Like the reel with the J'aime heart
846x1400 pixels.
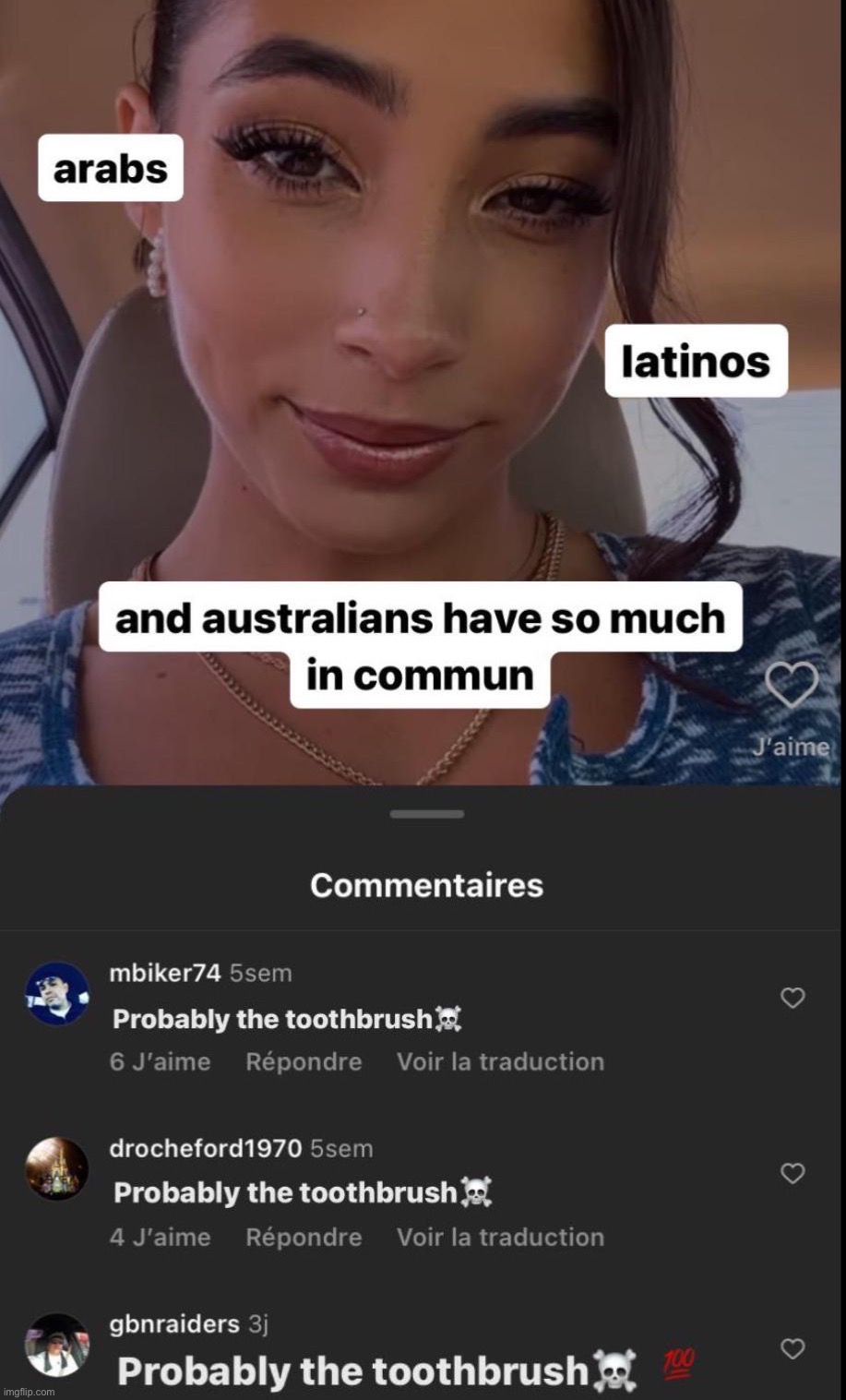[792, 688]
